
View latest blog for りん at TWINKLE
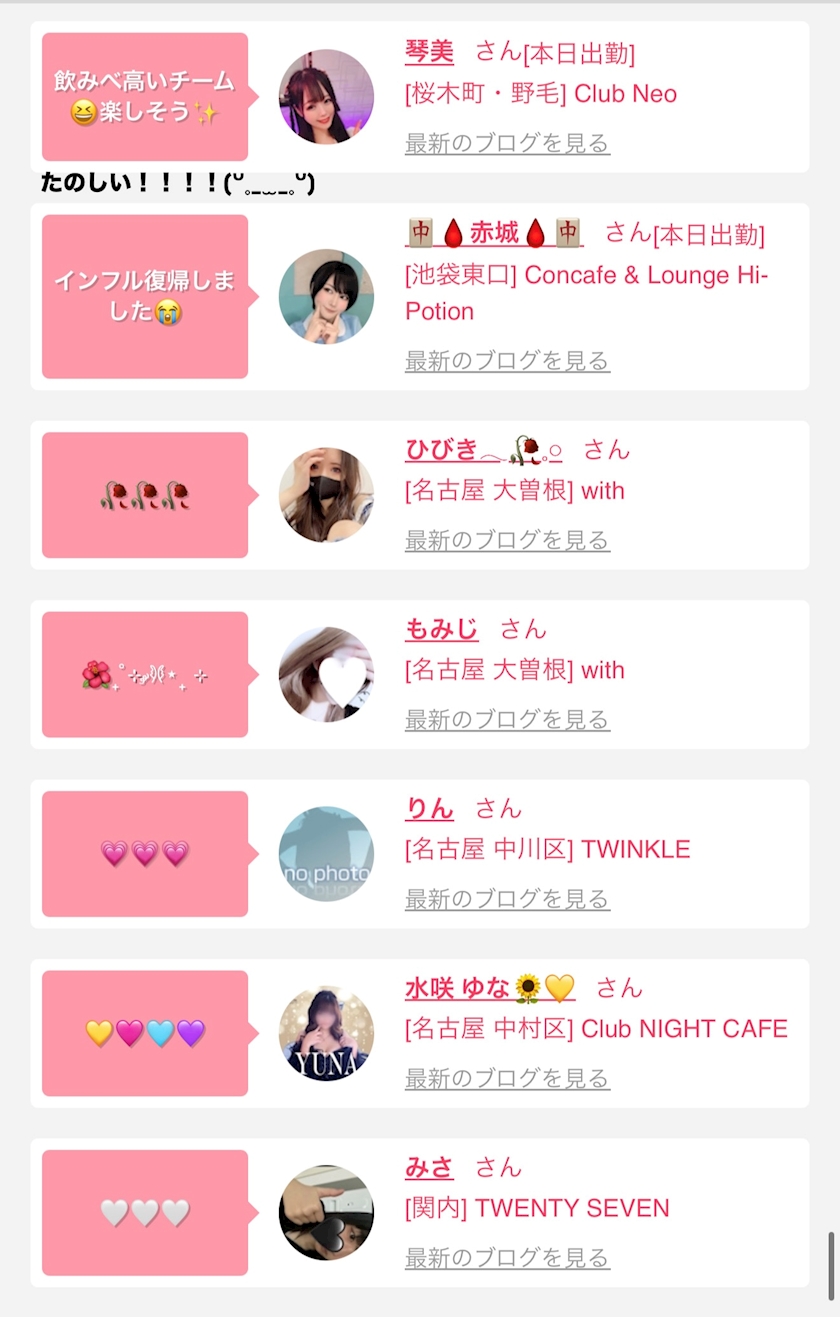click(507, 899)
